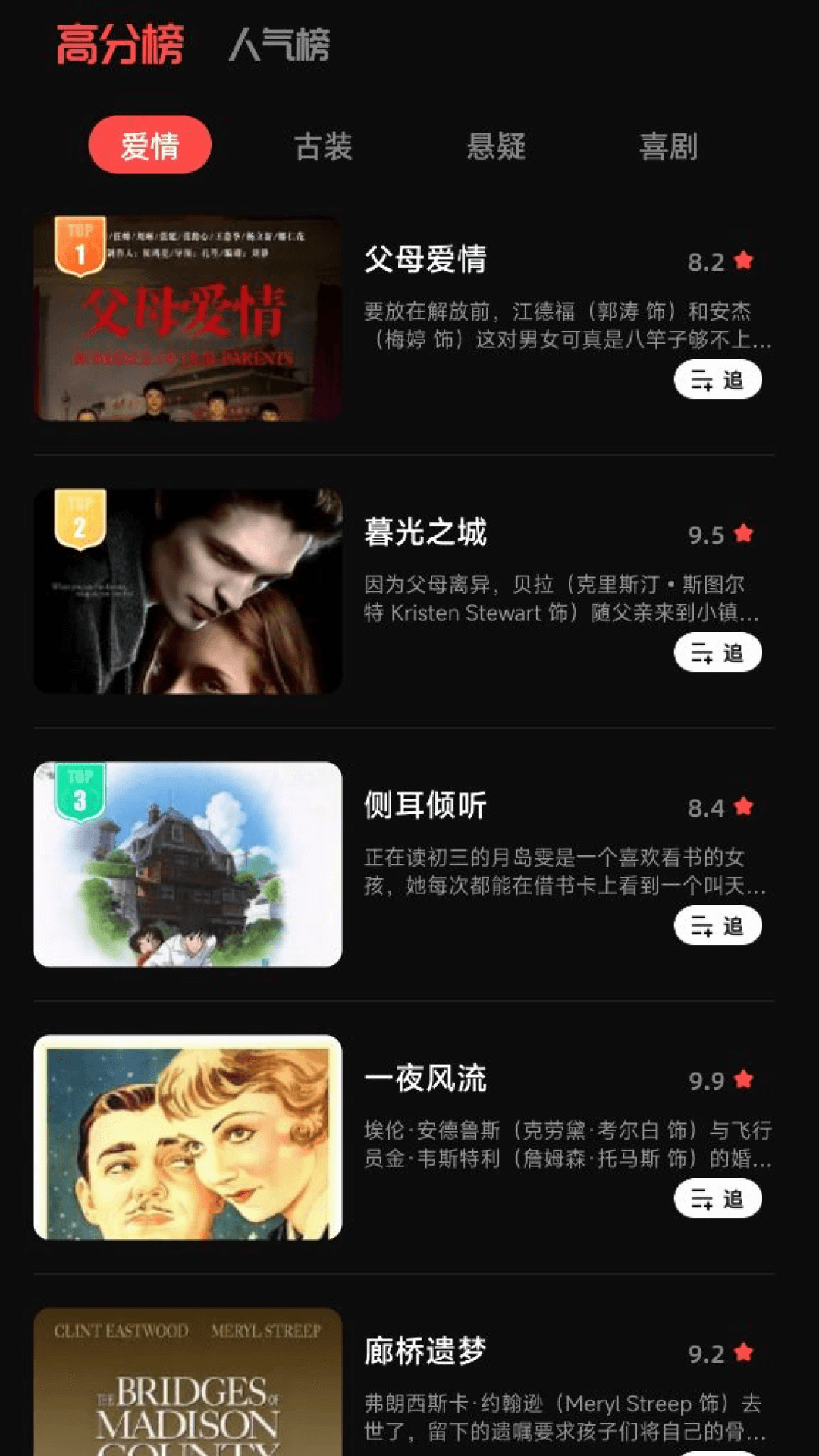Tap 追 for 侧耳倾听

click(x=717, y=926)
